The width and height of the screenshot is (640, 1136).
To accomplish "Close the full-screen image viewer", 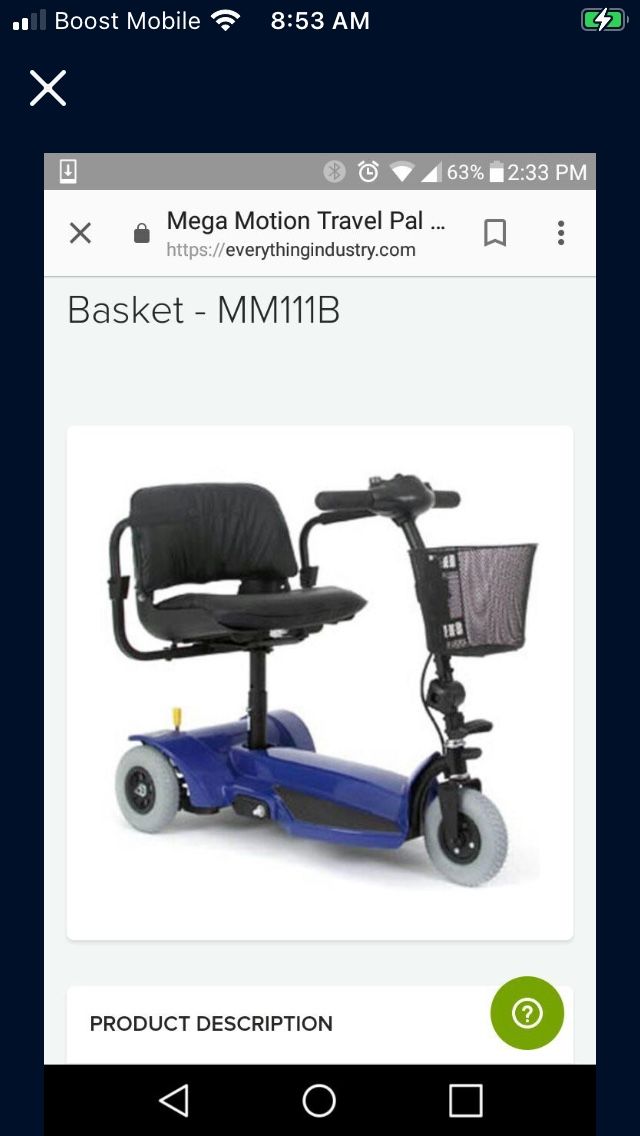I will [x=47, y=88].
